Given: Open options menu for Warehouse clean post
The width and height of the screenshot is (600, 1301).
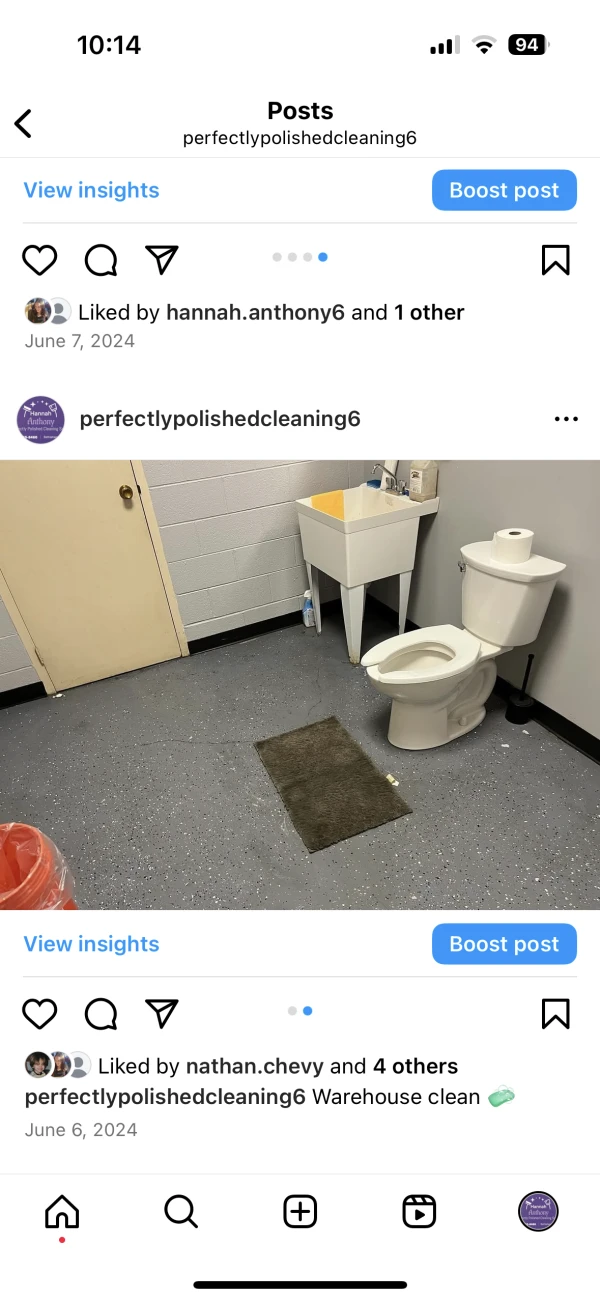Looking at the screenshot, I should [566, 419].
